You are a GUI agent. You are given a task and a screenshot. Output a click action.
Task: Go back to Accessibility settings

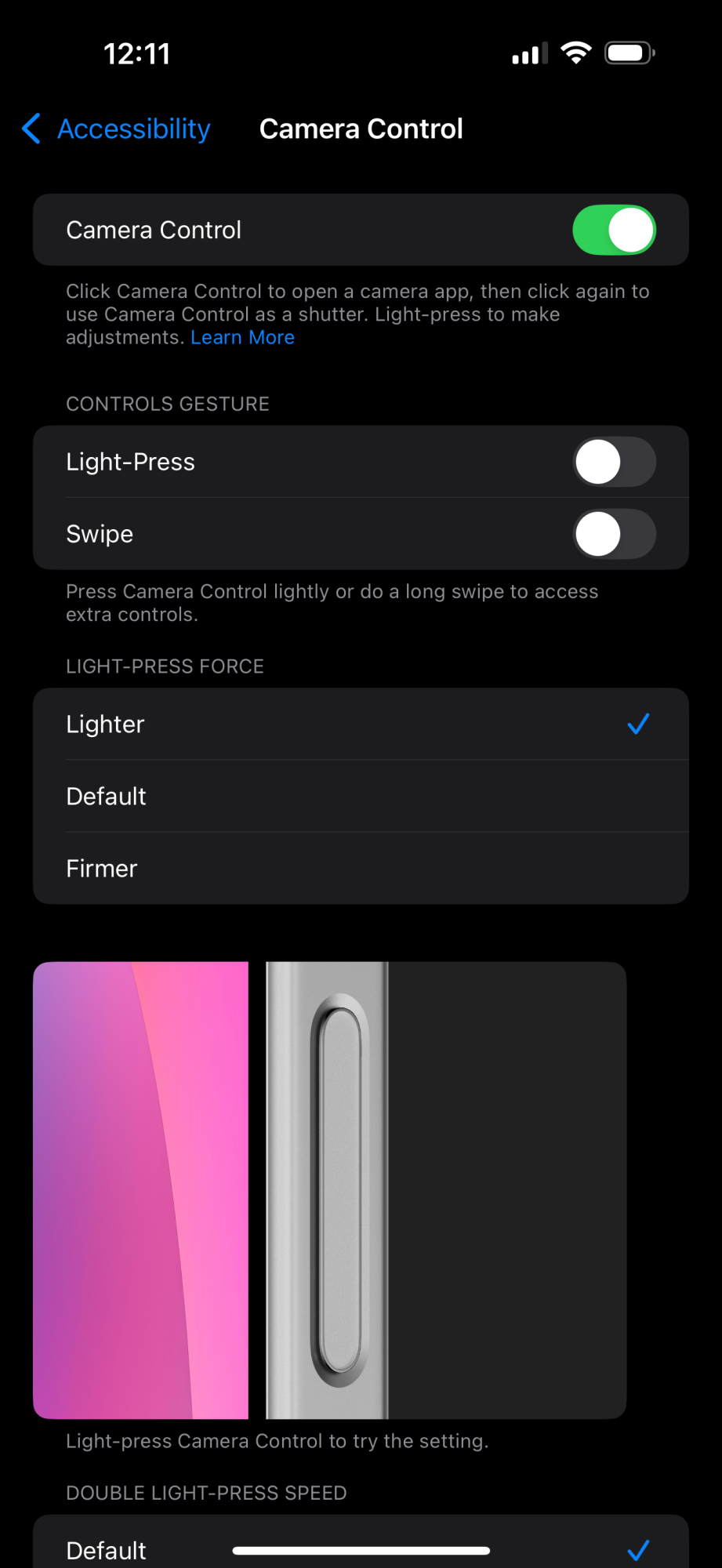coord(118,129)
